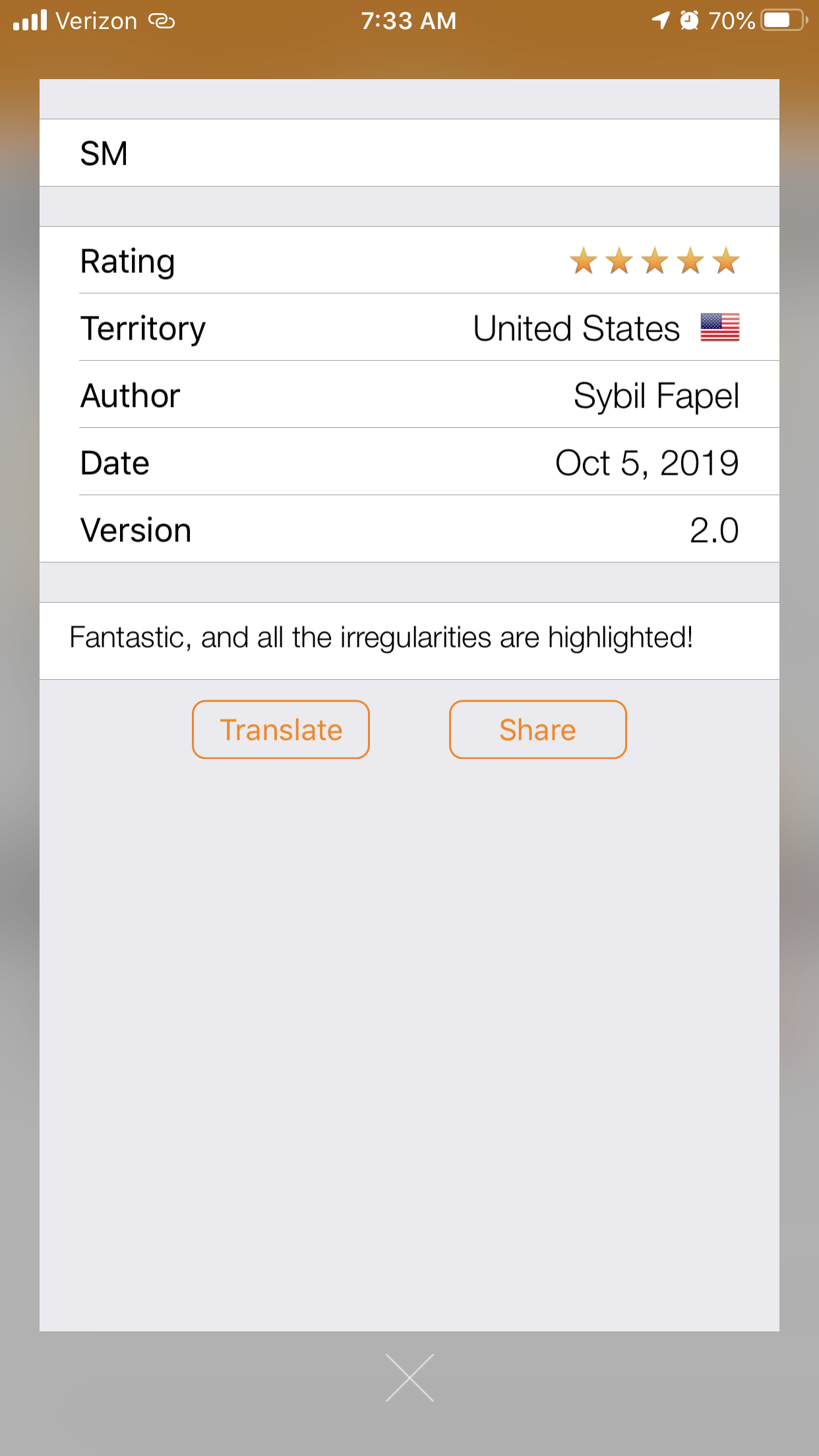Translate this review
This screenshot has width=819, height=1456.
pos(281,729)
